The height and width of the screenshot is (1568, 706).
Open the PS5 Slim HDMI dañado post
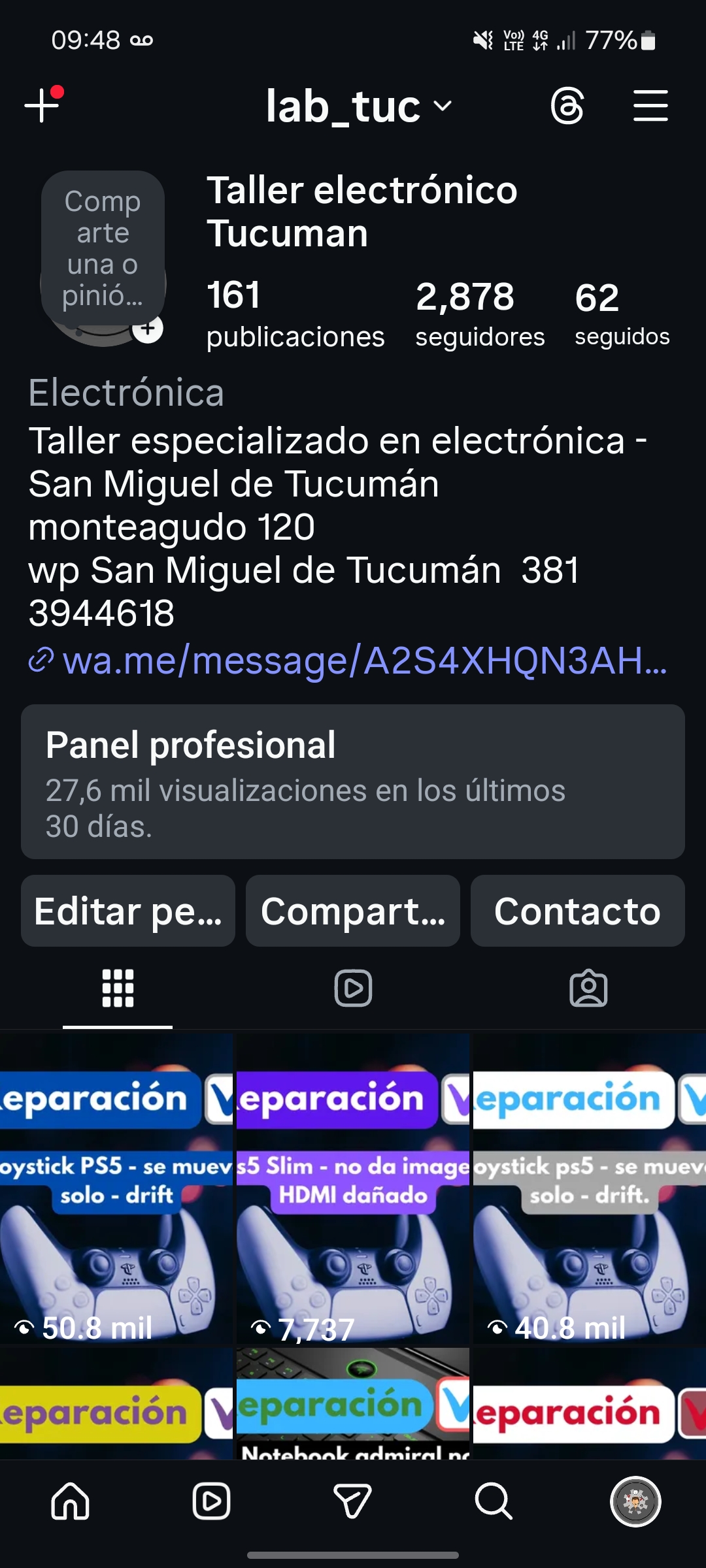(x=353, y=1188)
